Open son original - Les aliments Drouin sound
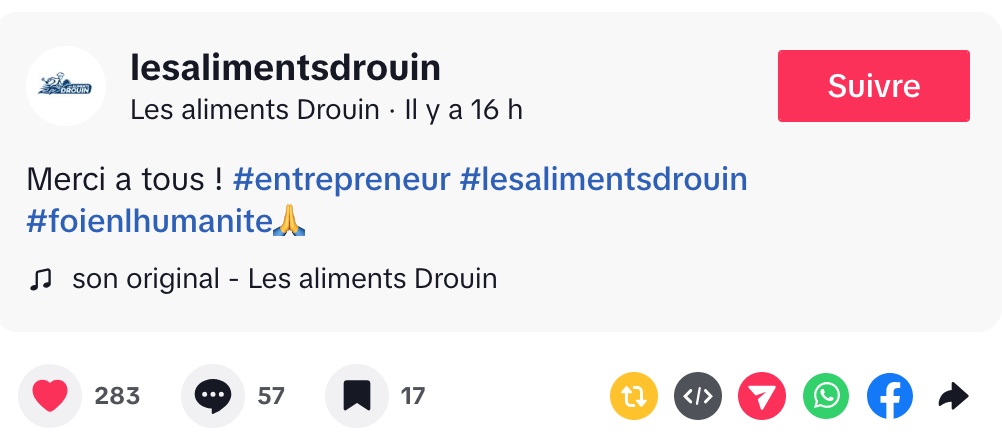Viewport: 1002px width, 438px height. pos(284,279)
